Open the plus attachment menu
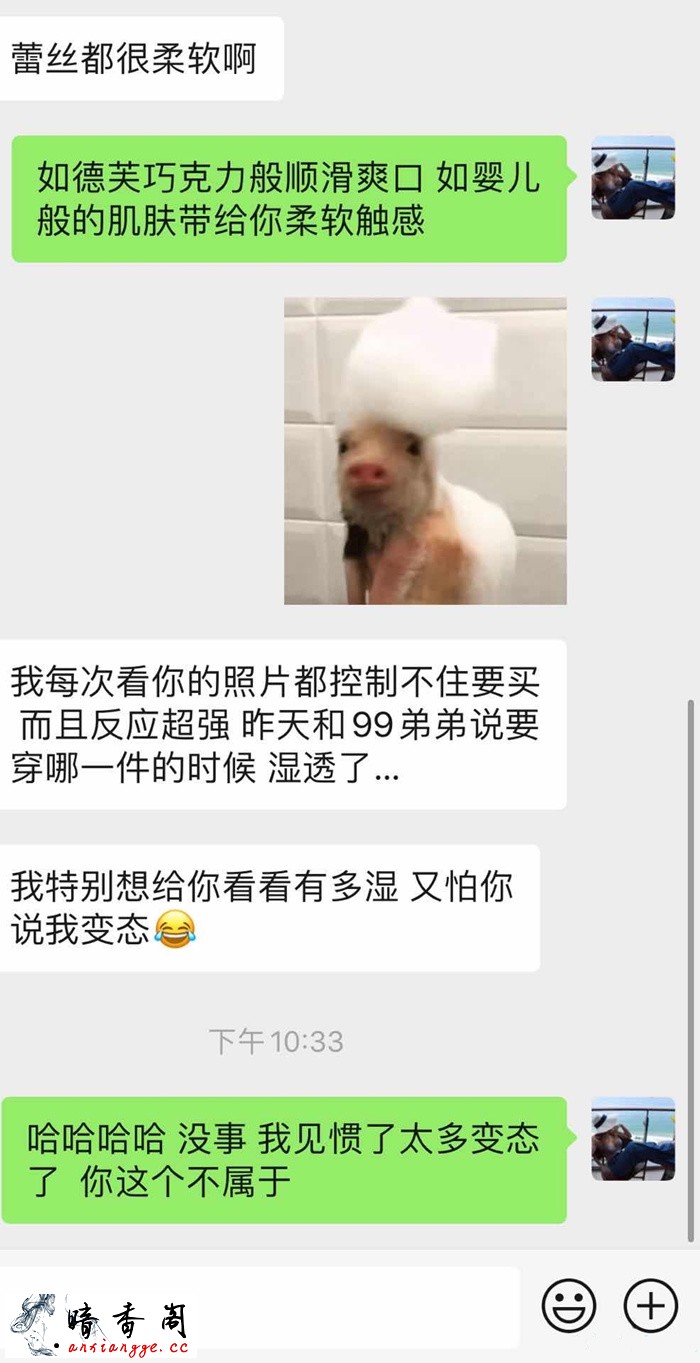 (650, 1306)
